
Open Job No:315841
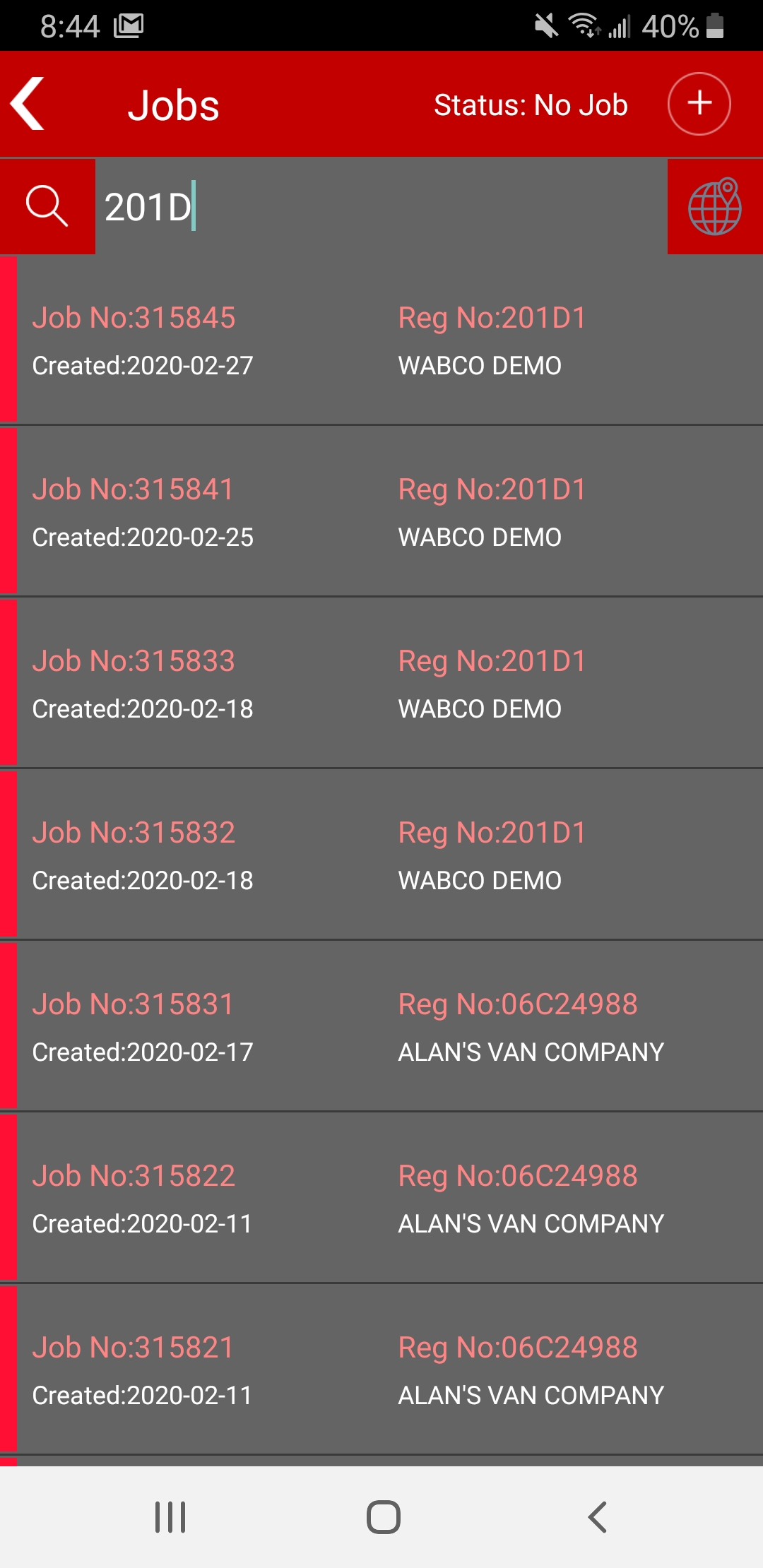(381, 512)
